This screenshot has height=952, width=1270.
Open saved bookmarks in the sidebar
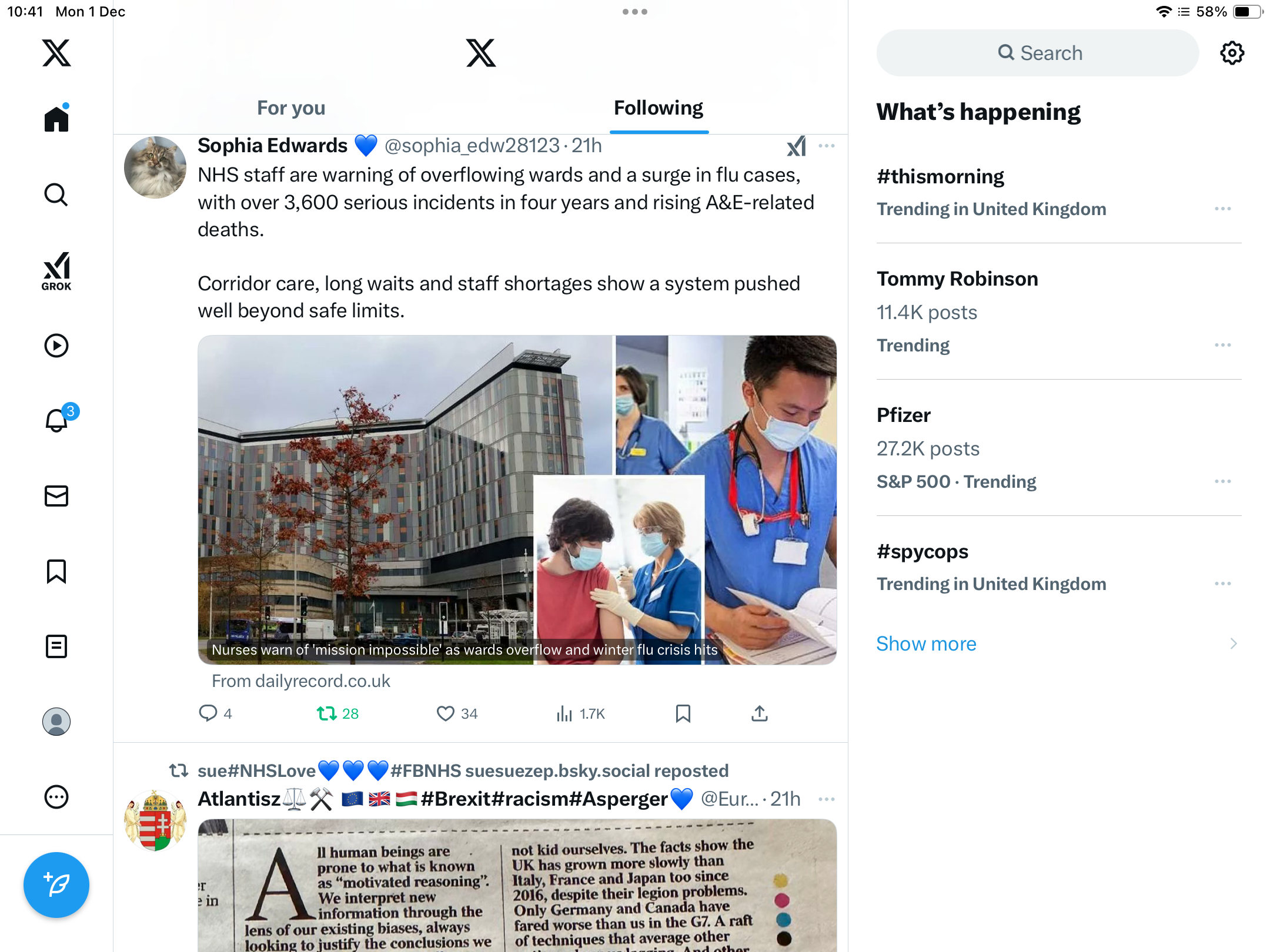(x=56, y=571)
